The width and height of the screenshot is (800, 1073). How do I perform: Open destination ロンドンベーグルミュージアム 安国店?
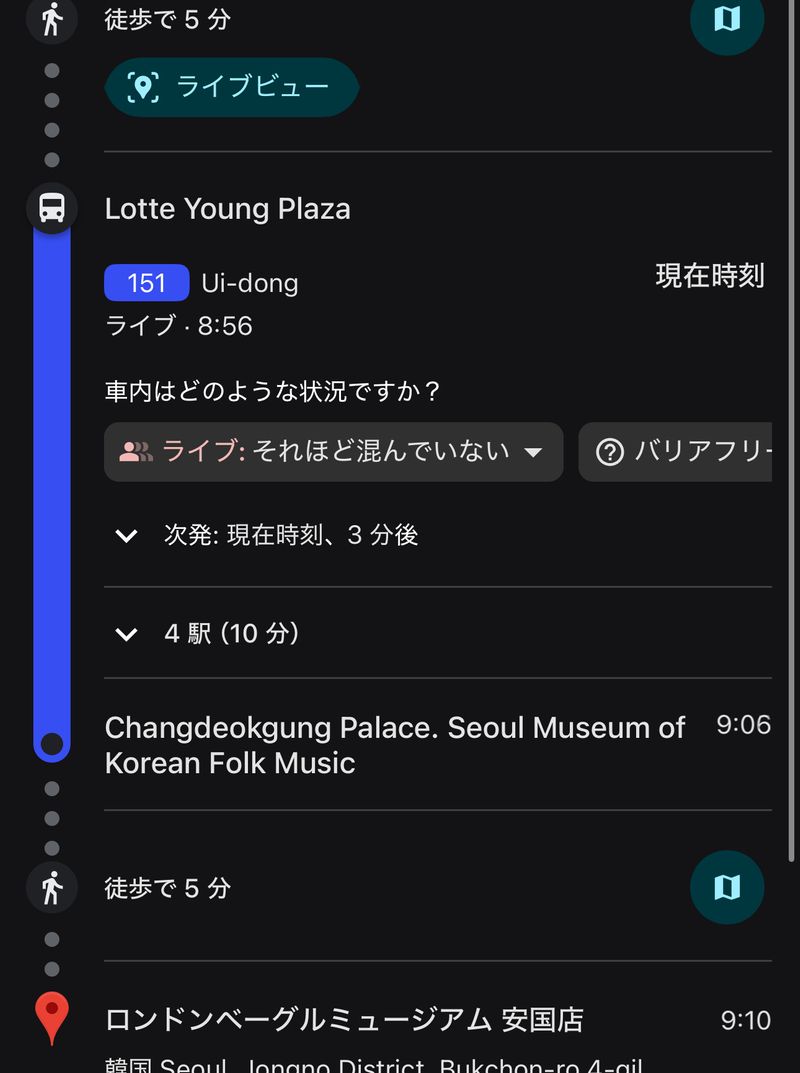[x=344, y=1020]
